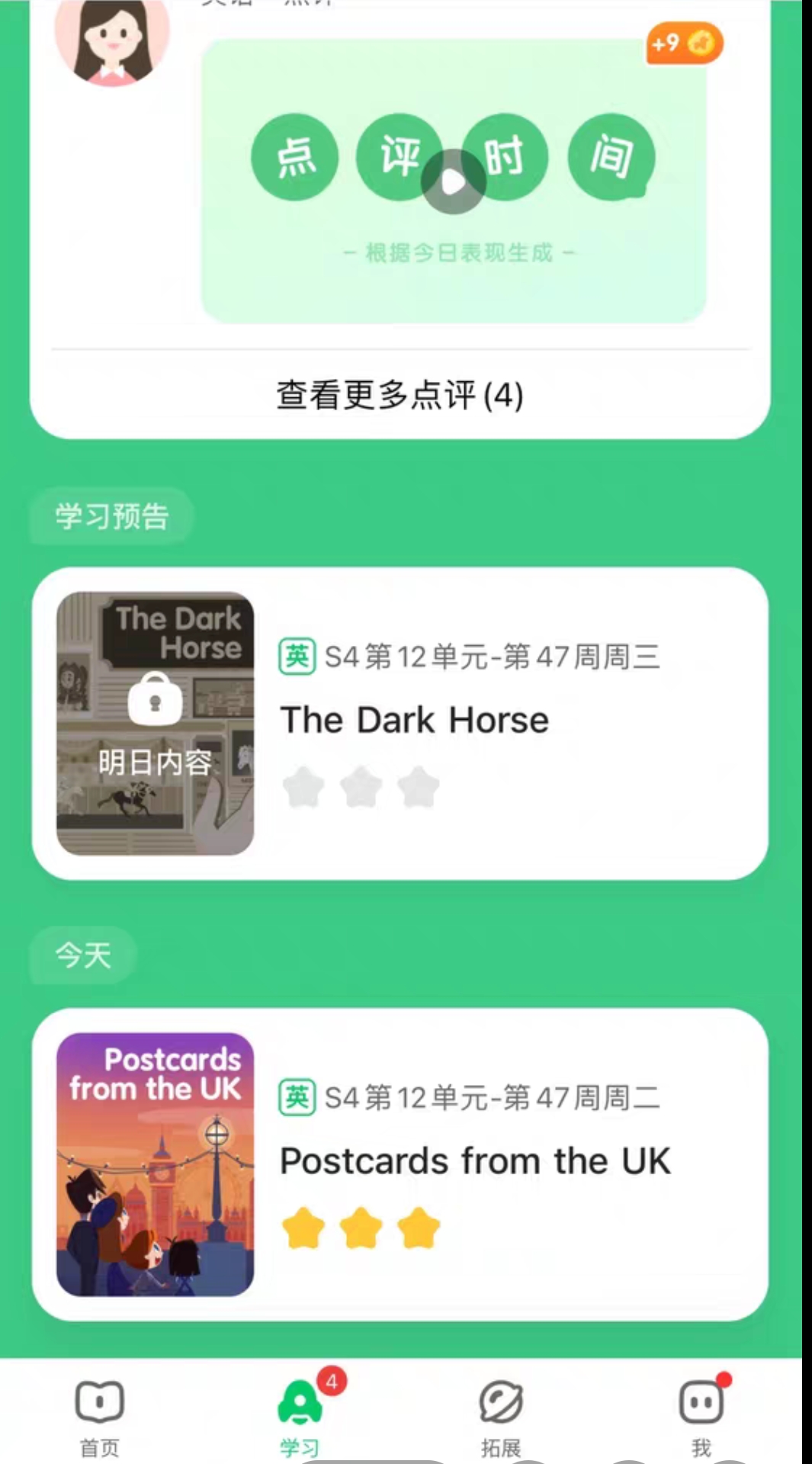This screenshot has height=1464, width=812.
Task: Open The Dark Horse lesson card
Action: (x=400, y=723)
